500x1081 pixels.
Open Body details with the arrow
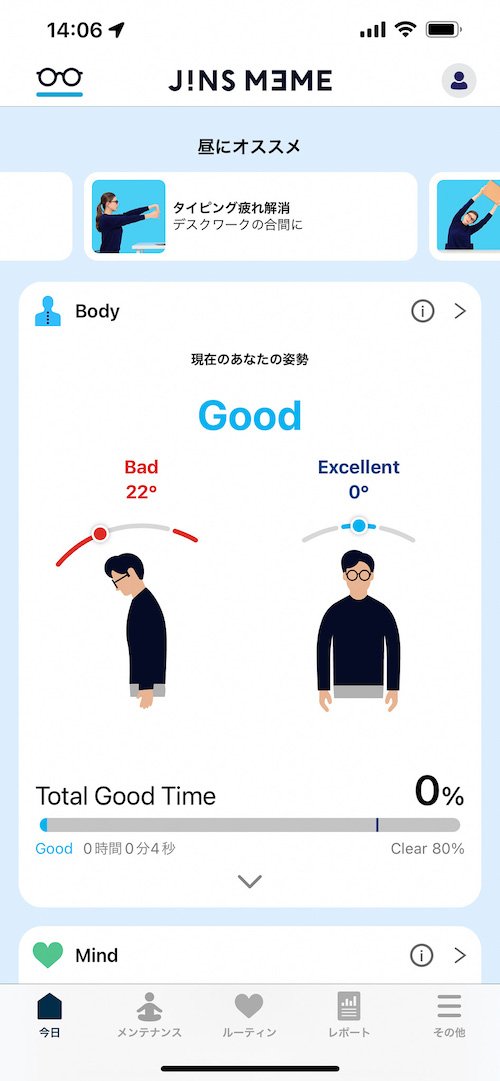[x=460, y=312]
